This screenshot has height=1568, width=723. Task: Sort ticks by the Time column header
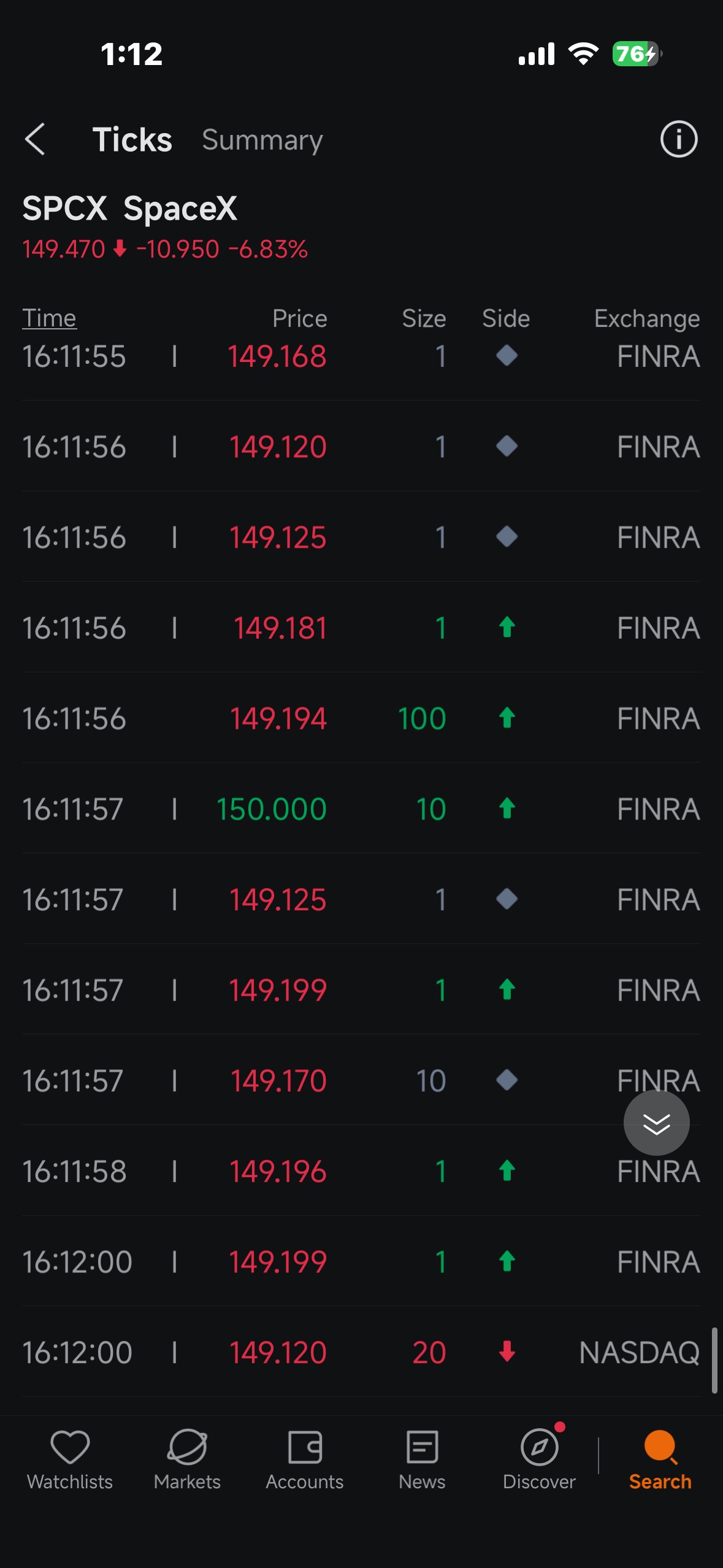point(49,318)
